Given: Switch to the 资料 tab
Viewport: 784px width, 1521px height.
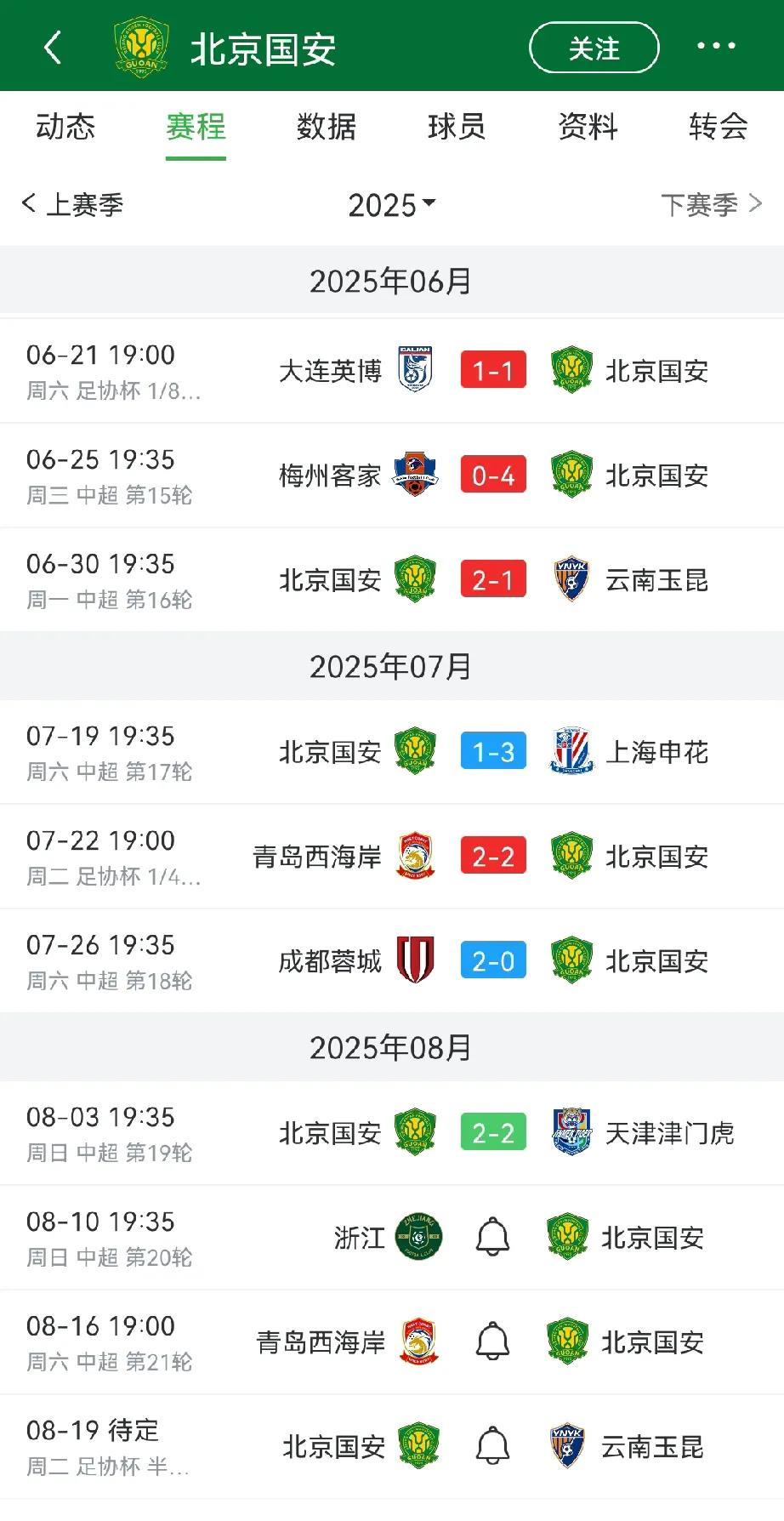Looking at the screenshot, I should point(588,127).
